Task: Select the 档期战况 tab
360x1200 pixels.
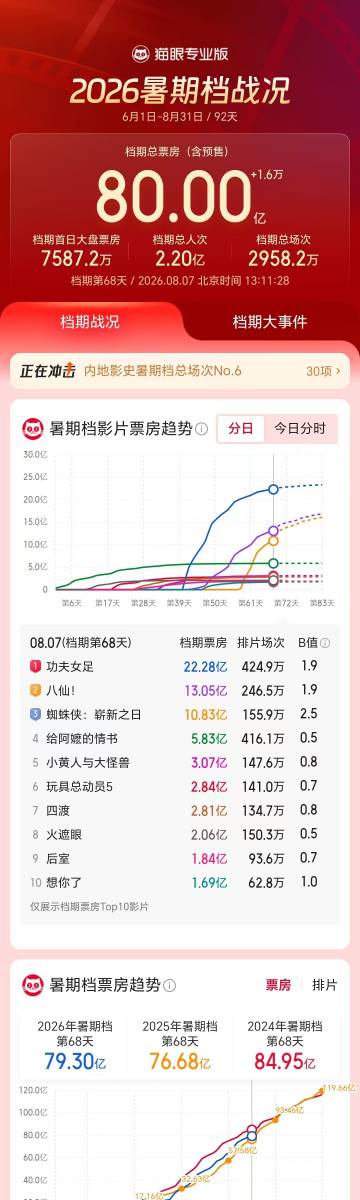Action: [90, 322]
